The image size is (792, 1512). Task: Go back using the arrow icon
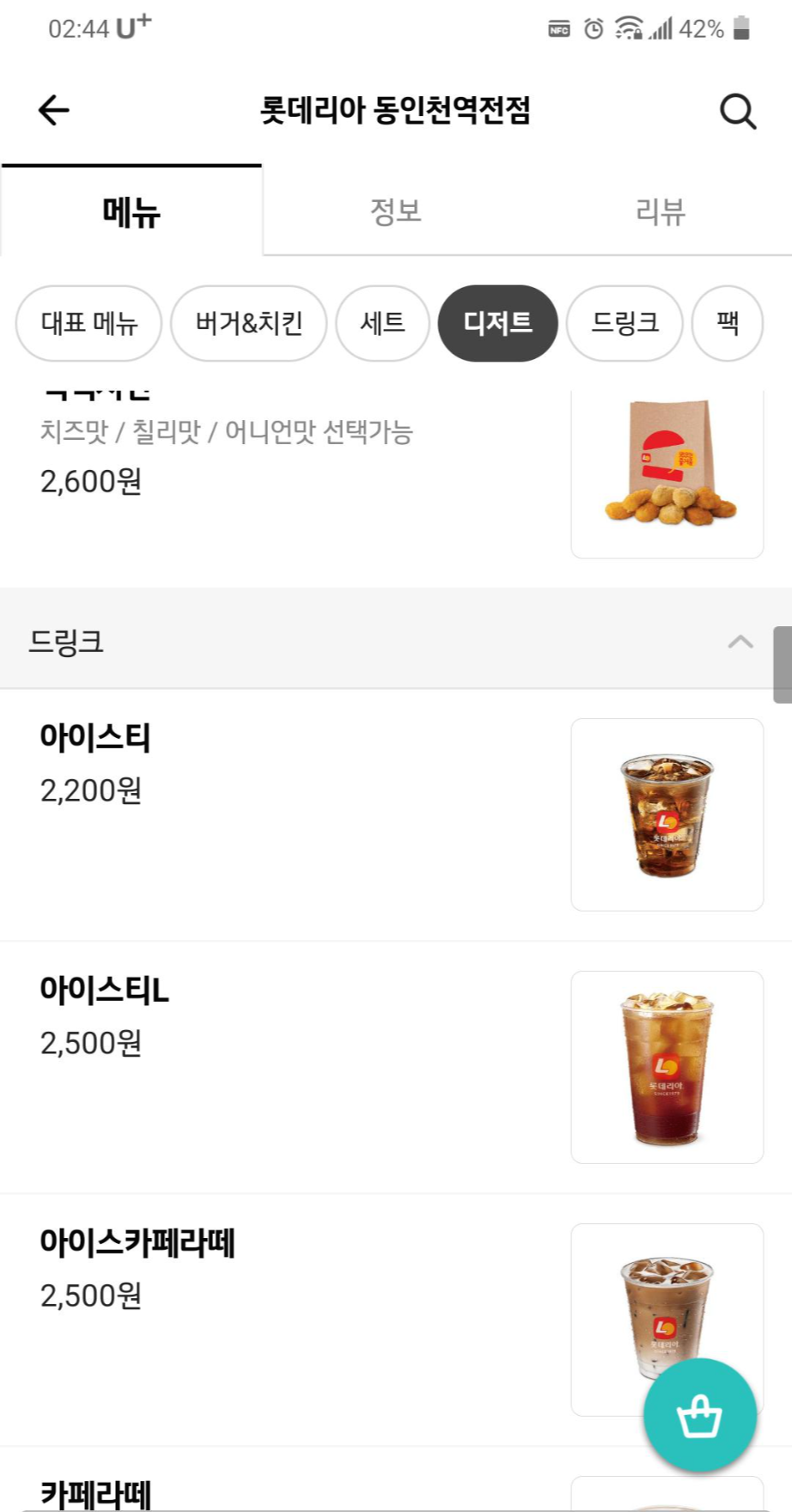point(53,110)
